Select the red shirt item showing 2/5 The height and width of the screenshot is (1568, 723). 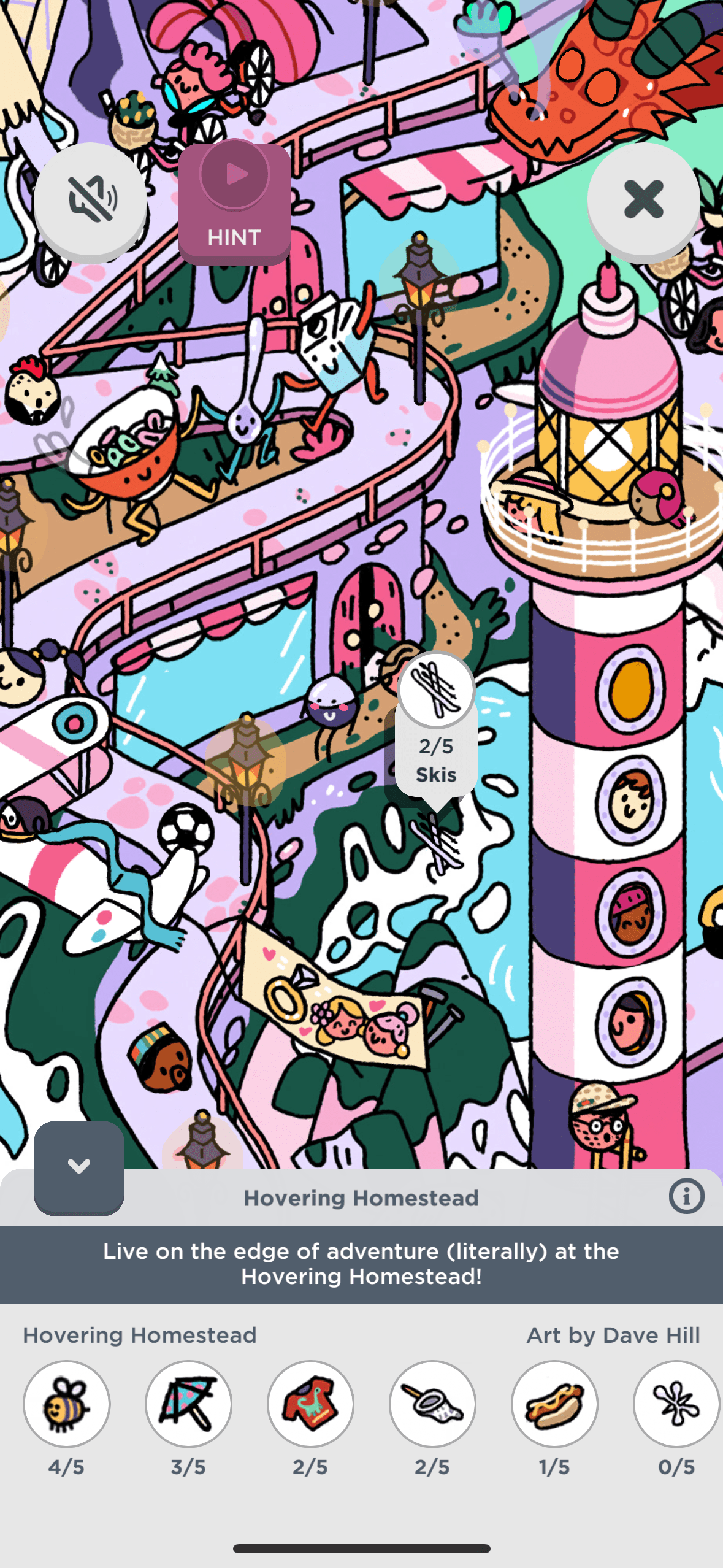click(x=310, y=1403)
